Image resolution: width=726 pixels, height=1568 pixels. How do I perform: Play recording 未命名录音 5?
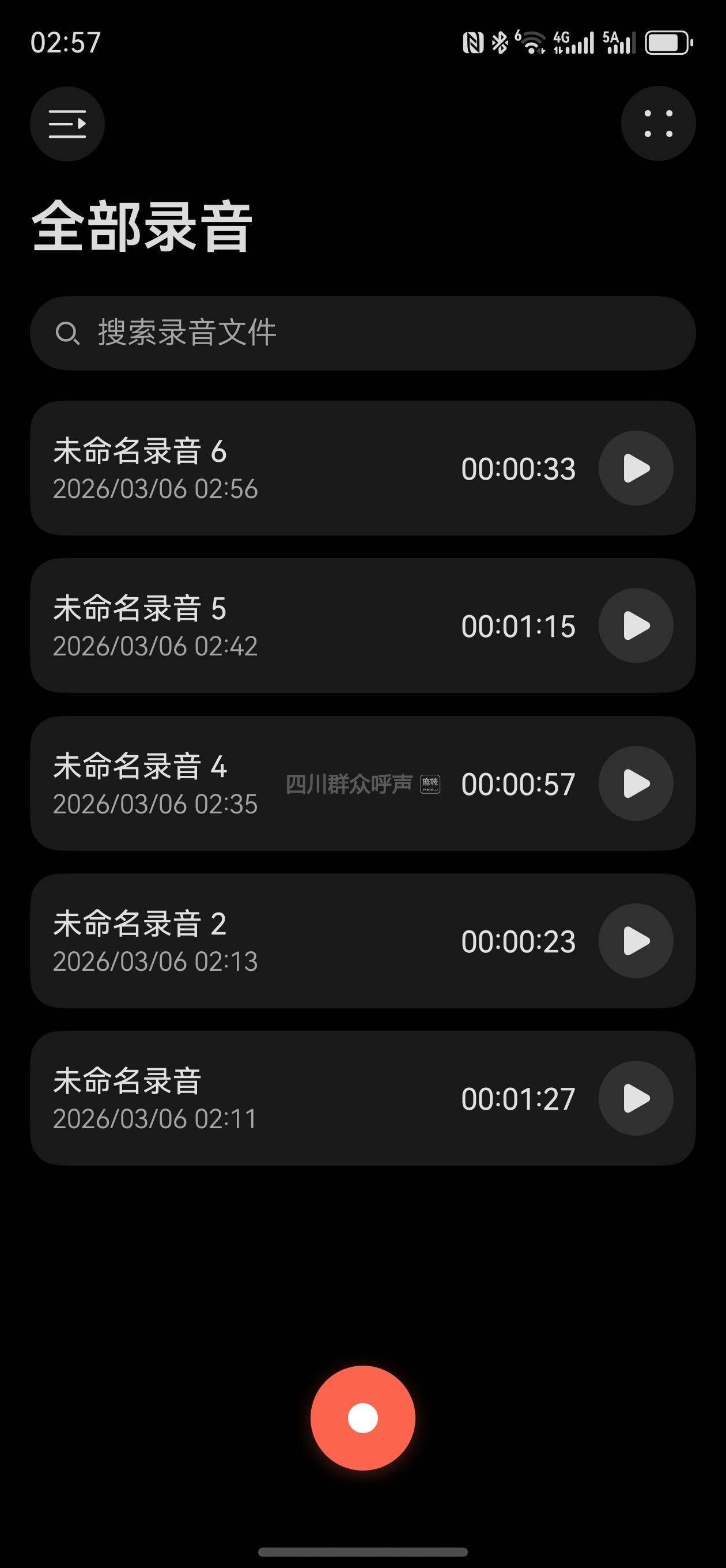click(x=636, y=625)
